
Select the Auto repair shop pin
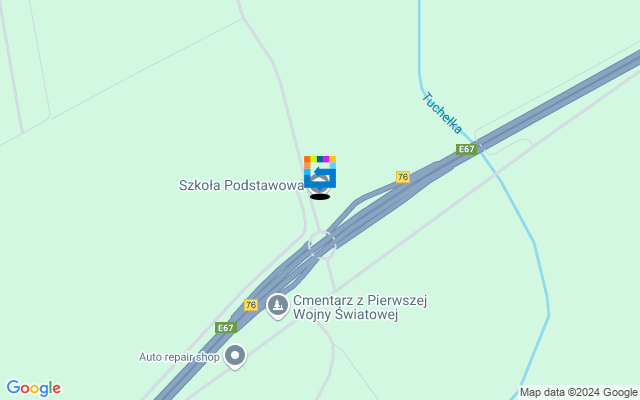coord(235,355)
